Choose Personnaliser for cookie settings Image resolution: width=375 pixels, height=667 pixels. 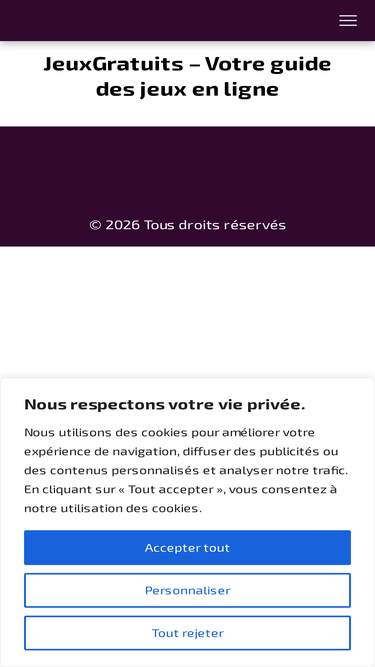click(x=188, y=590)
